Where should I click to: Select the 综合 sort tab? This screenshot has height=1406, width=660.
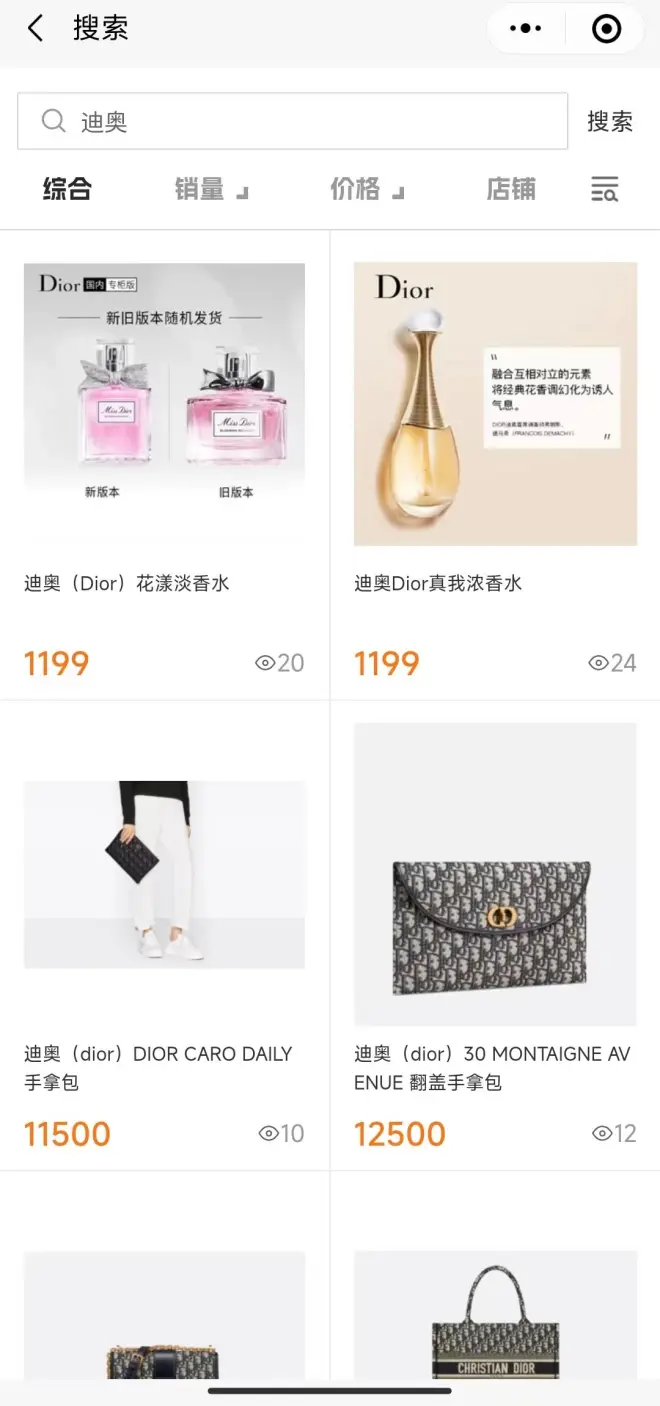[67, 188]
